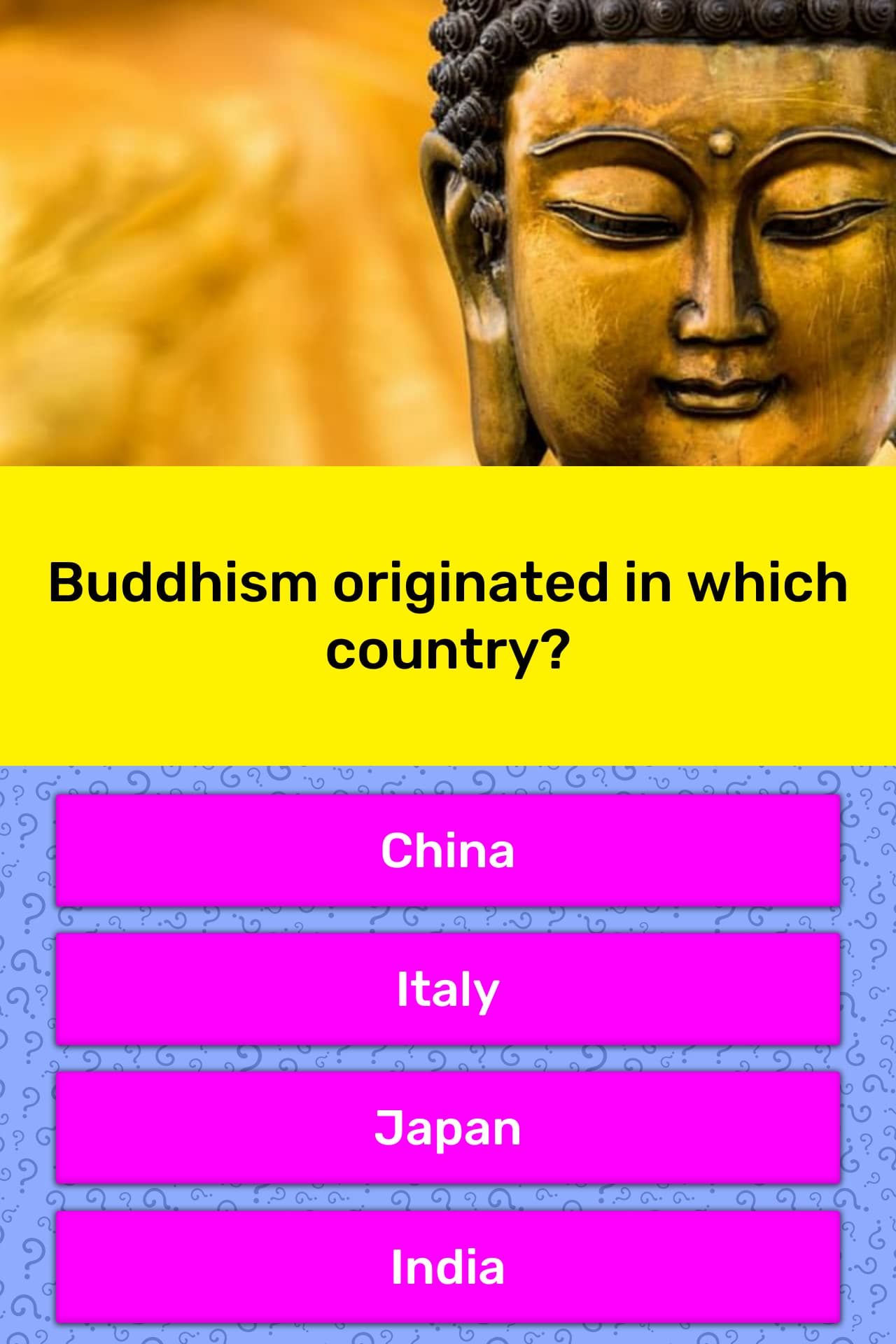The height and width of the screenshot is (1344, 896).
Task: Answer with India
Action: click(448, 1266)
